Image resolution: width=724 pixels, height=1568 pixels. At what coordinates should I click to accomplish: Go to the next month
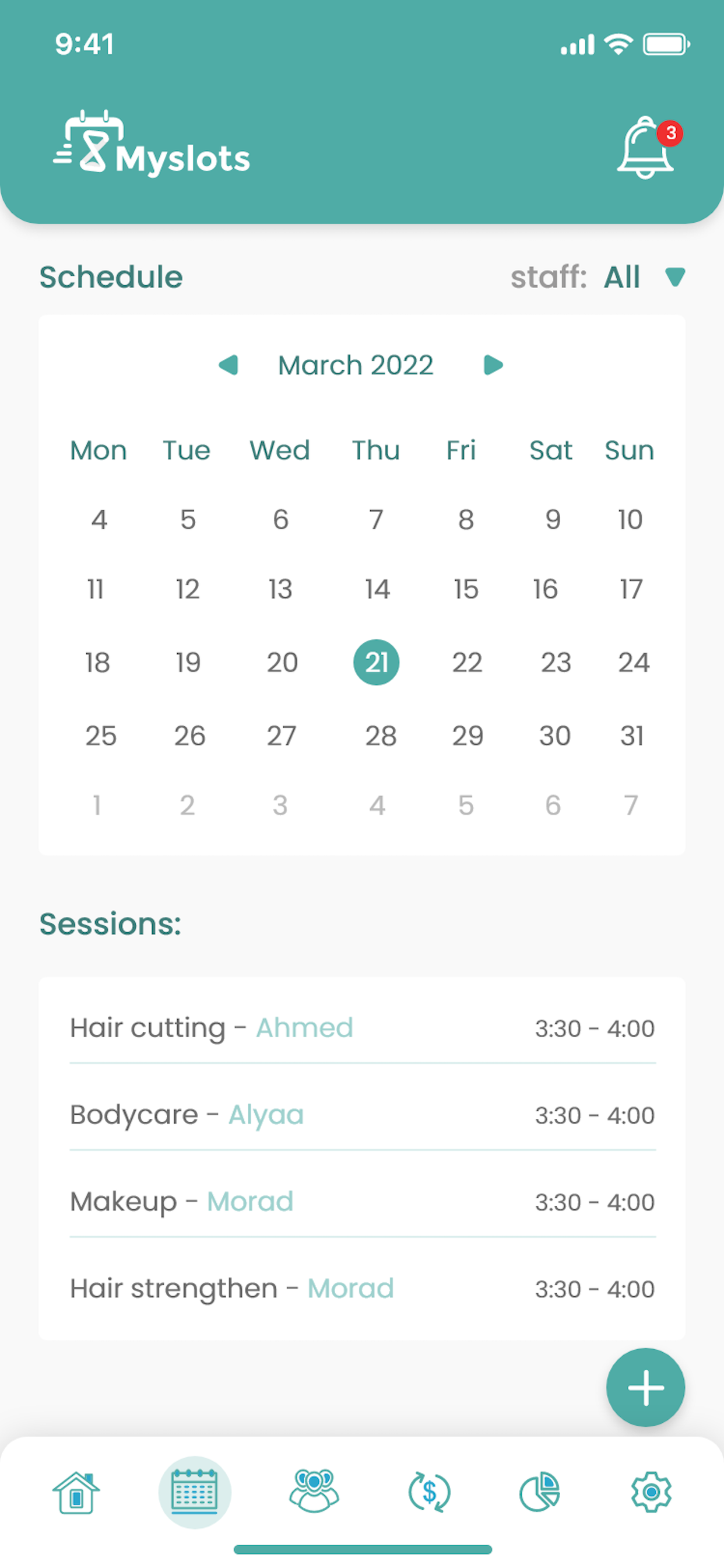point(493,365)
